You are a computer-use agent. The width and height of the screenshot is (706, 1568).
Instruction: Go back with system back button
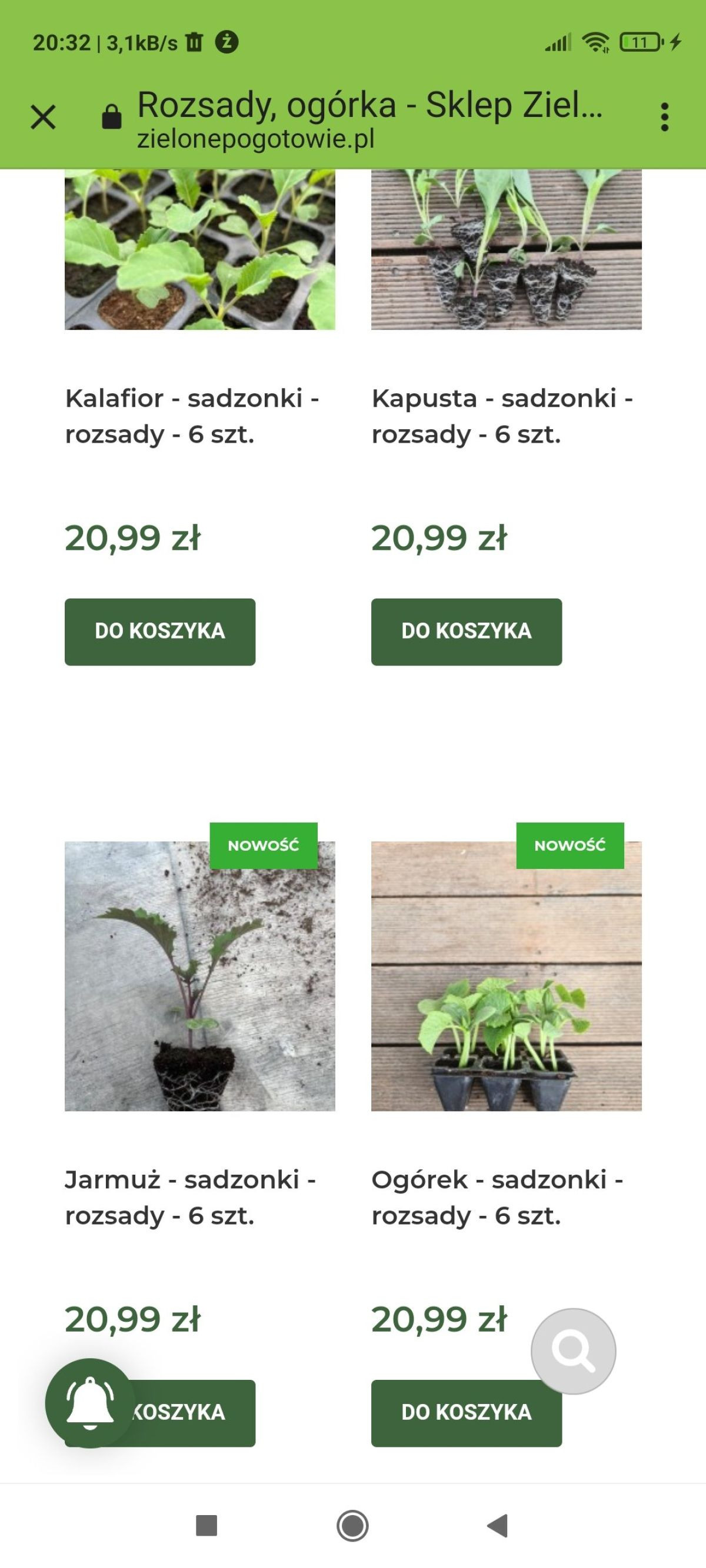498,1526
